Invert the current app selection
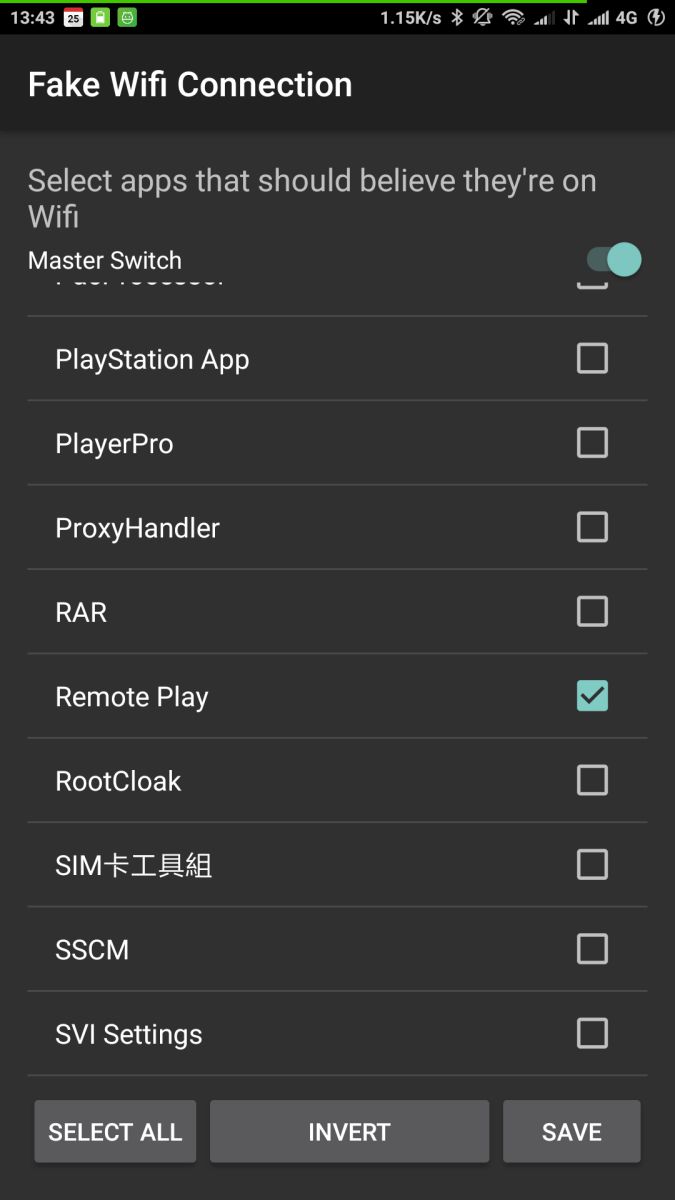 pos(349,1132)
